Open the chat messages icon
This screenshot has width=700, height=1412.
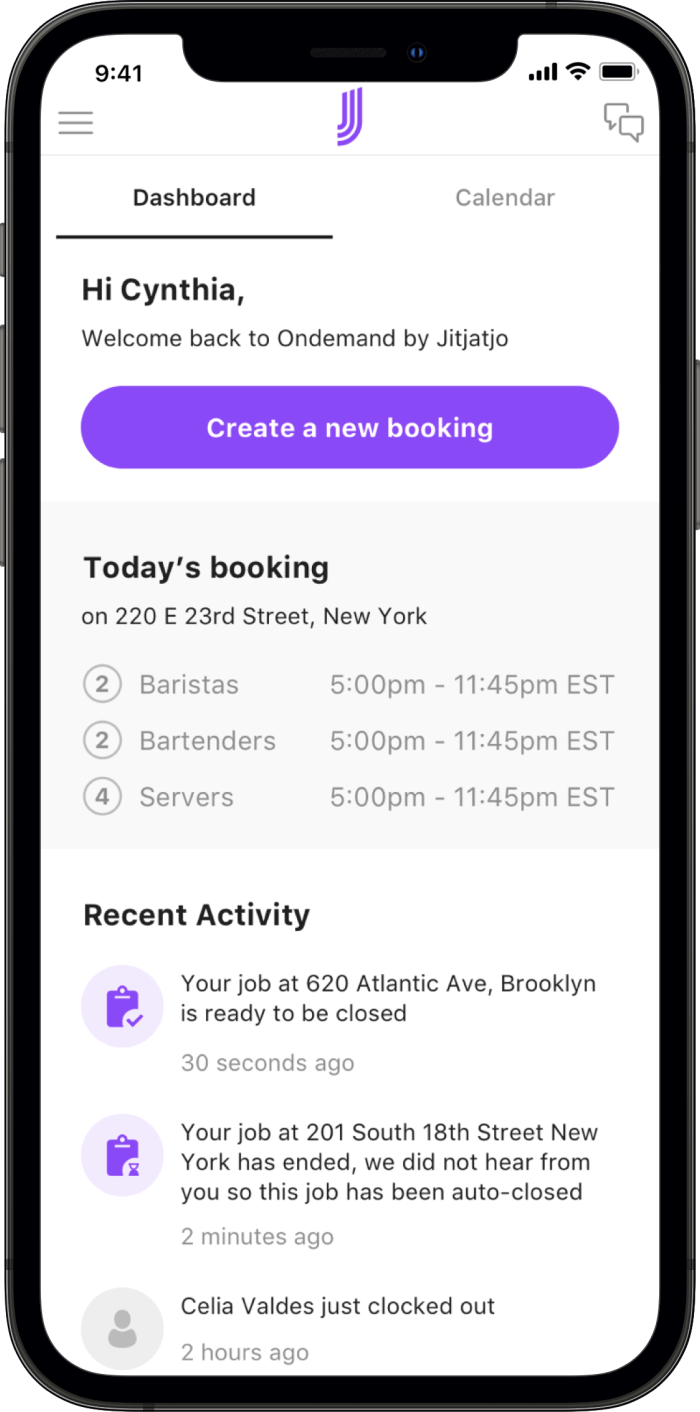click(623, 123)
